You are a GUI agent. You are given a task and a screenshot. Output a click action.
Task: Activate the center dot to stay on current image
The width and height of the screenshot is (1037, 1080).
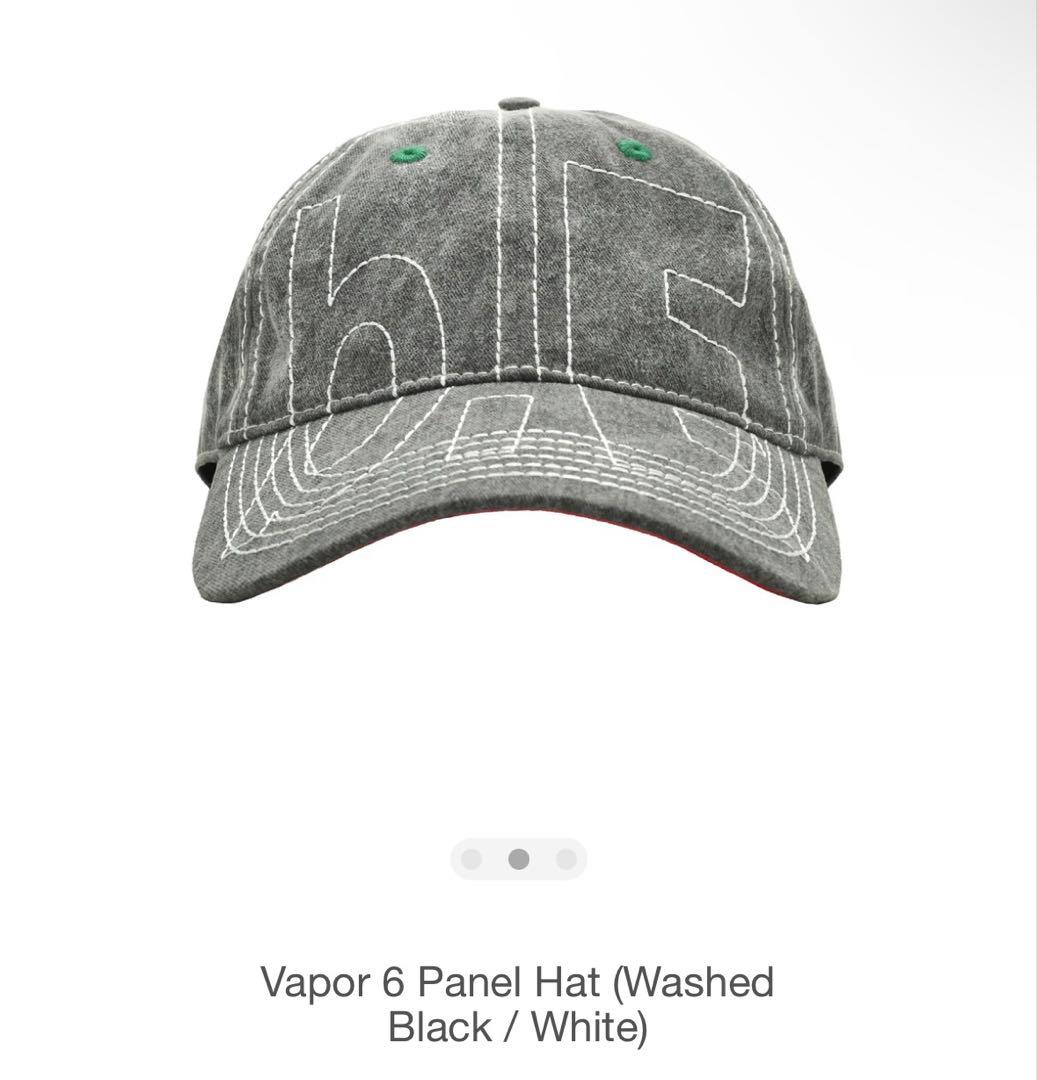click(518, 857)
